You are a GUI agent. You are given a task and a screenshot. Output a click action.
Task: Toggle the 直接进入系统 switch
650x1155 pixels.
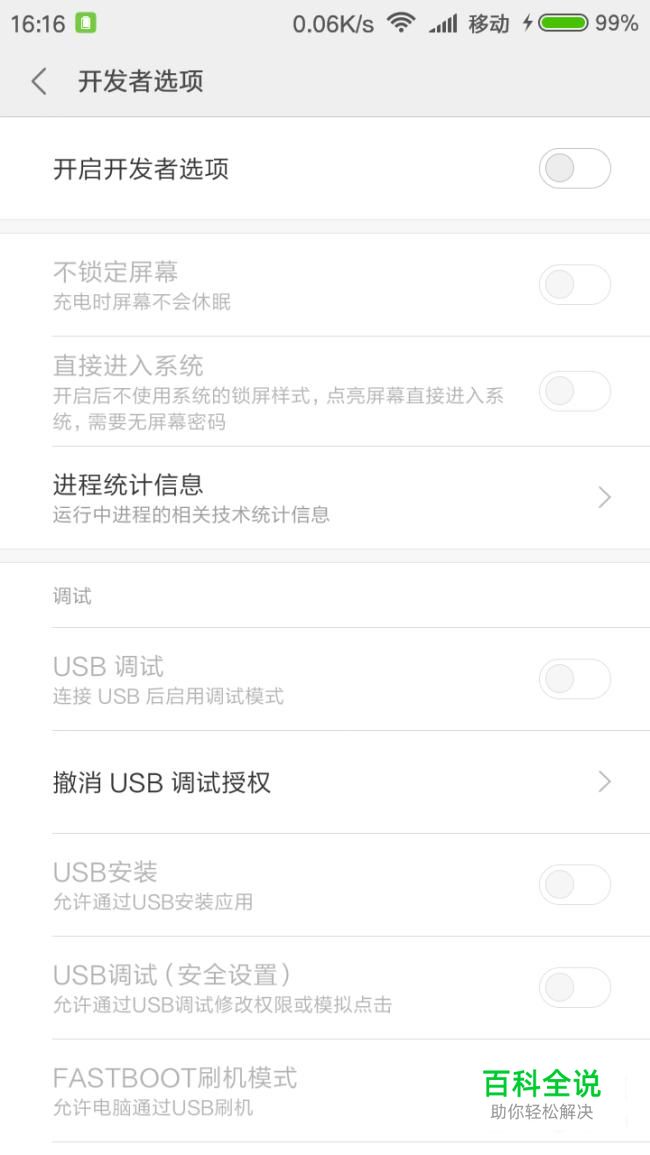pyautogui.click(x=575, y=391)
